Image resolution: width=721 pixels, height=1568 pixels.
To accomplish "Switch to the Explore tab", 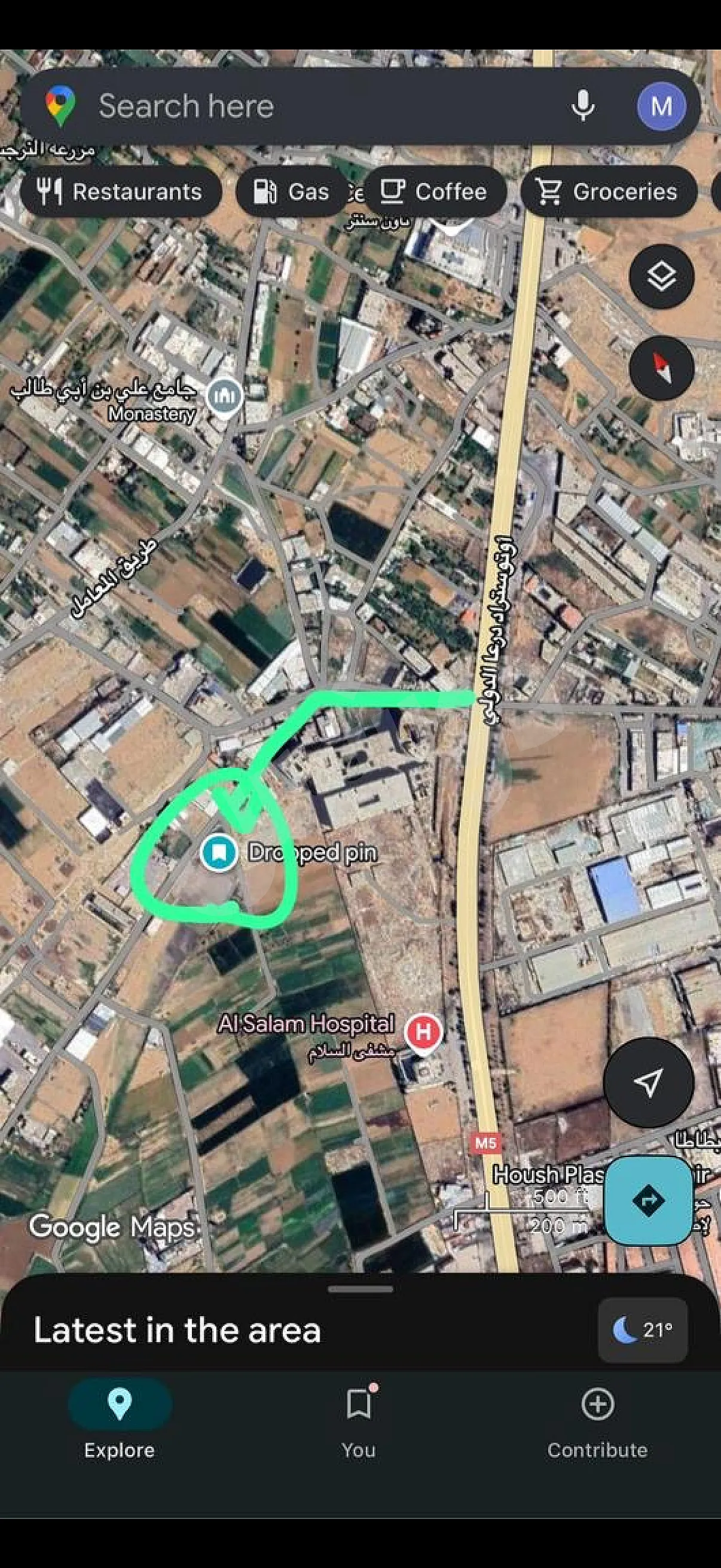I will click(x=120, y=1421).
